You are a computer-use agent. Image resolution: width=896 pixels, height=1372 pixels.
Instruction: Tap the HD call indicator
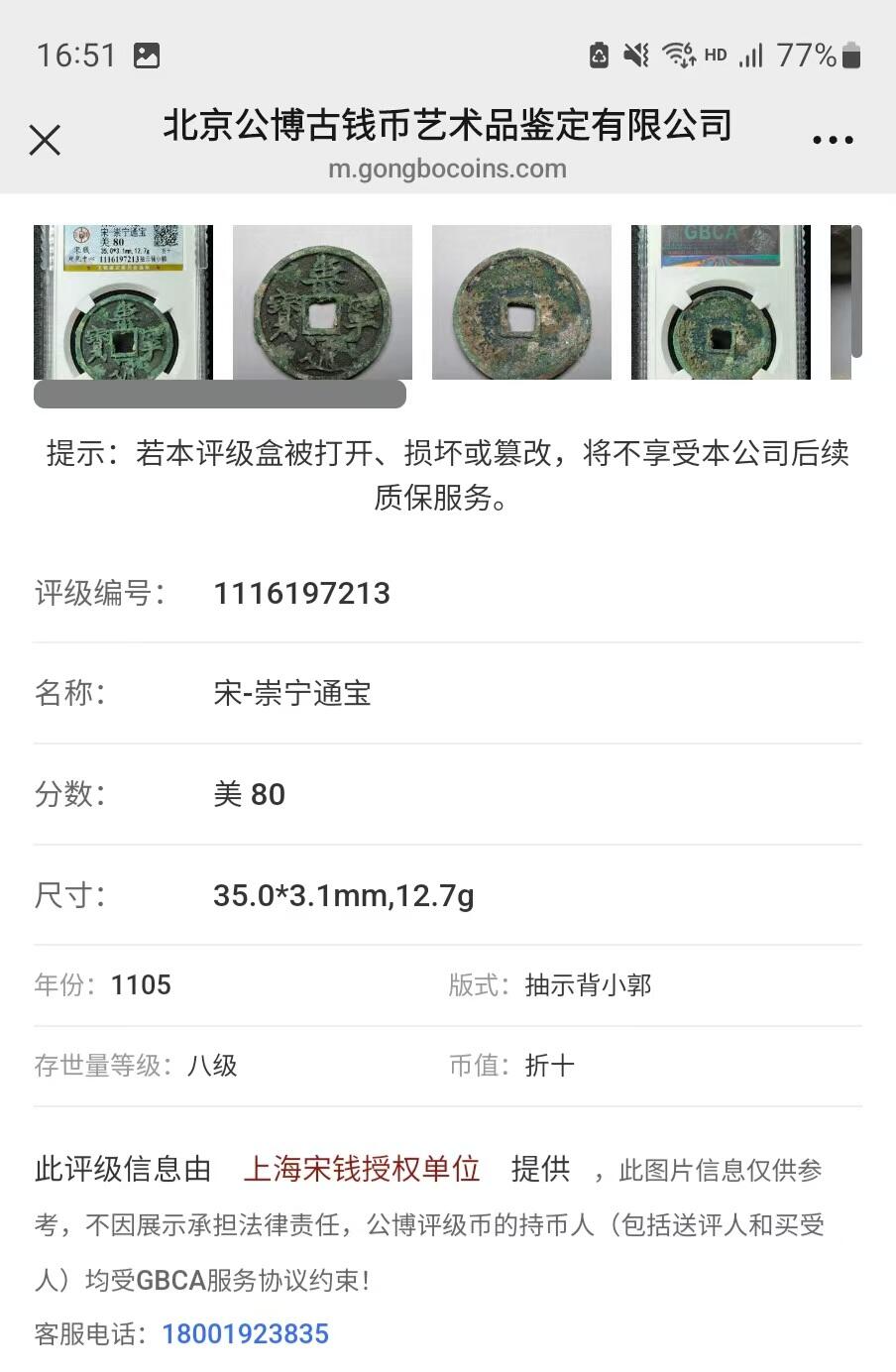(x=716, y=57)
